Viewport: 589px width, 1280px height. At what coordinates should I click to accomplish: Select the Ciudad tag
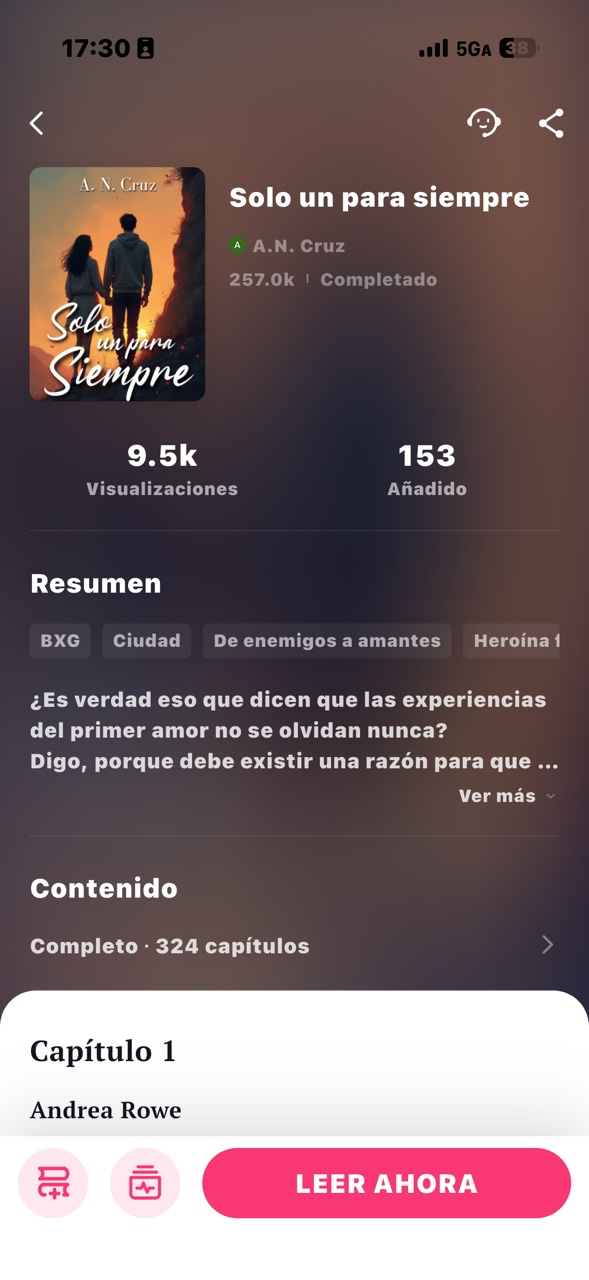point(147,641)
